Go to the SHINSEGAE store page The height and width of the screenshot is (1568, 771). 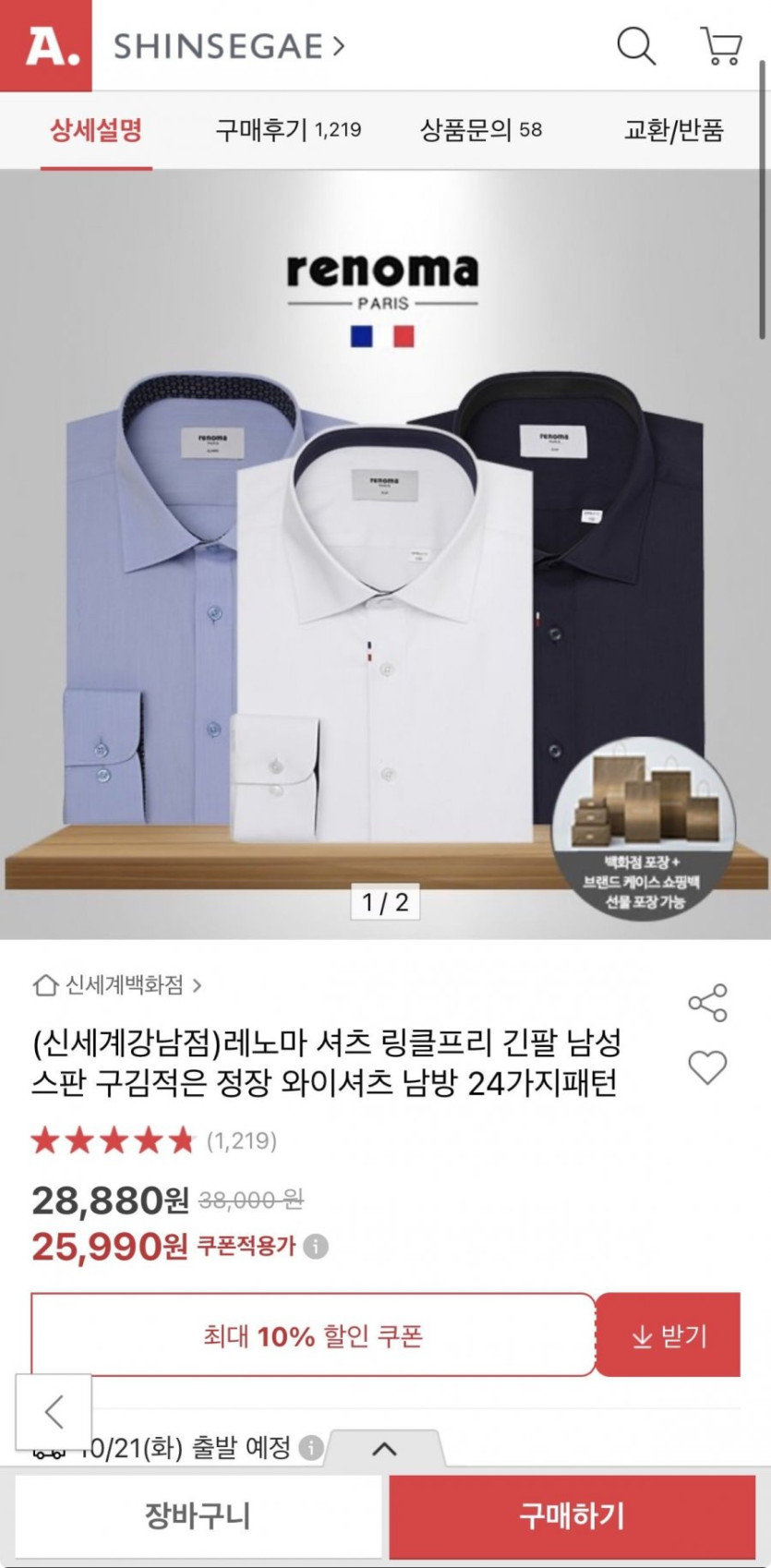point(228,46)
